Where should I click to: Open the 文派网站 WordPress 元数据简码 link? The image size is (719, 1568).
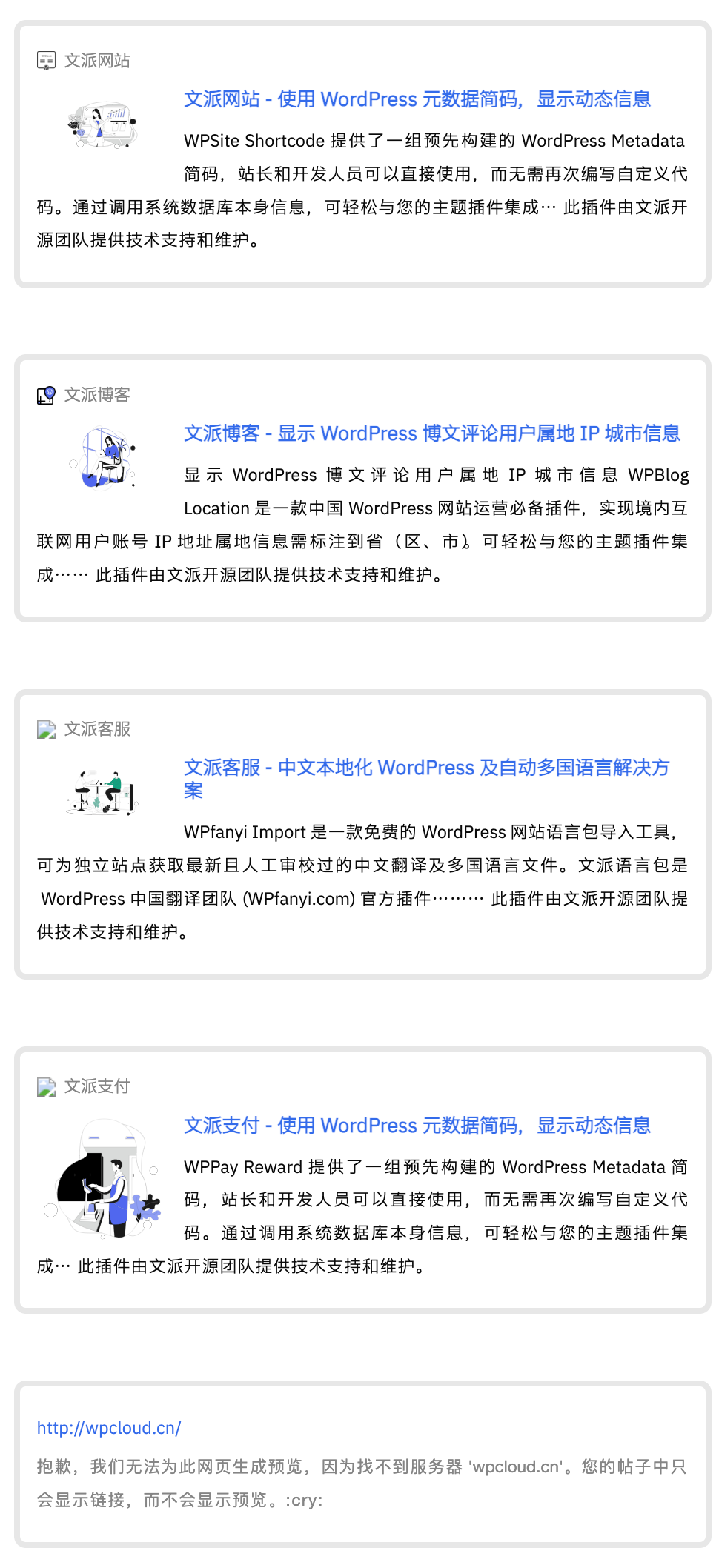point(417,99)
